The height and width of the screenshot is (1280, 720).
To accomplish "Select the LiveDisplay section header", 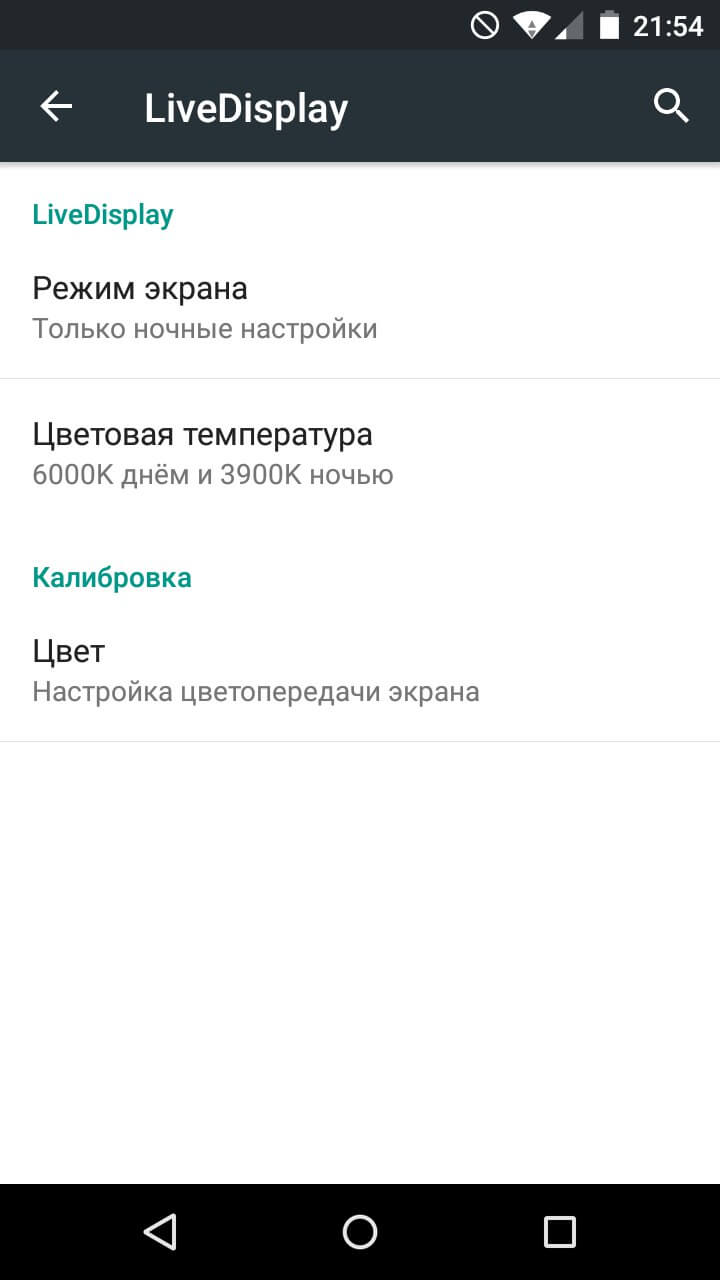I will coord(102,214).
